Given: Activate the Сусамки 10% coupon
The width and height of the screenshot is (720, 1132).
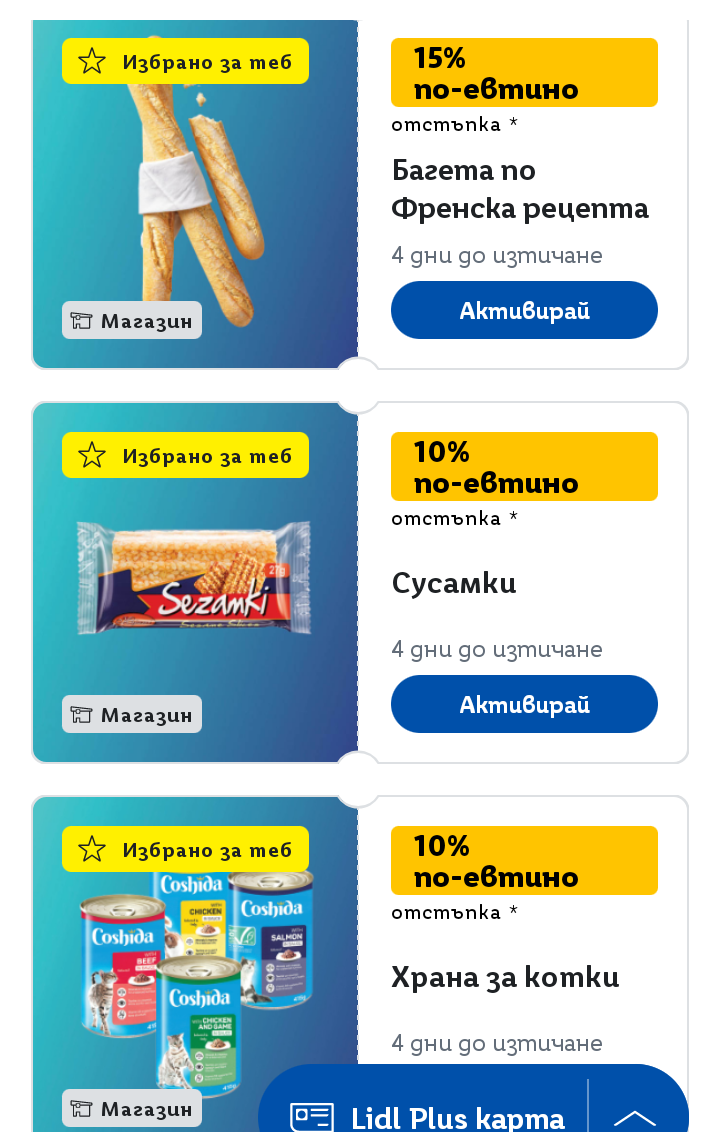Looking at the screenshot, I should (524, 704).
